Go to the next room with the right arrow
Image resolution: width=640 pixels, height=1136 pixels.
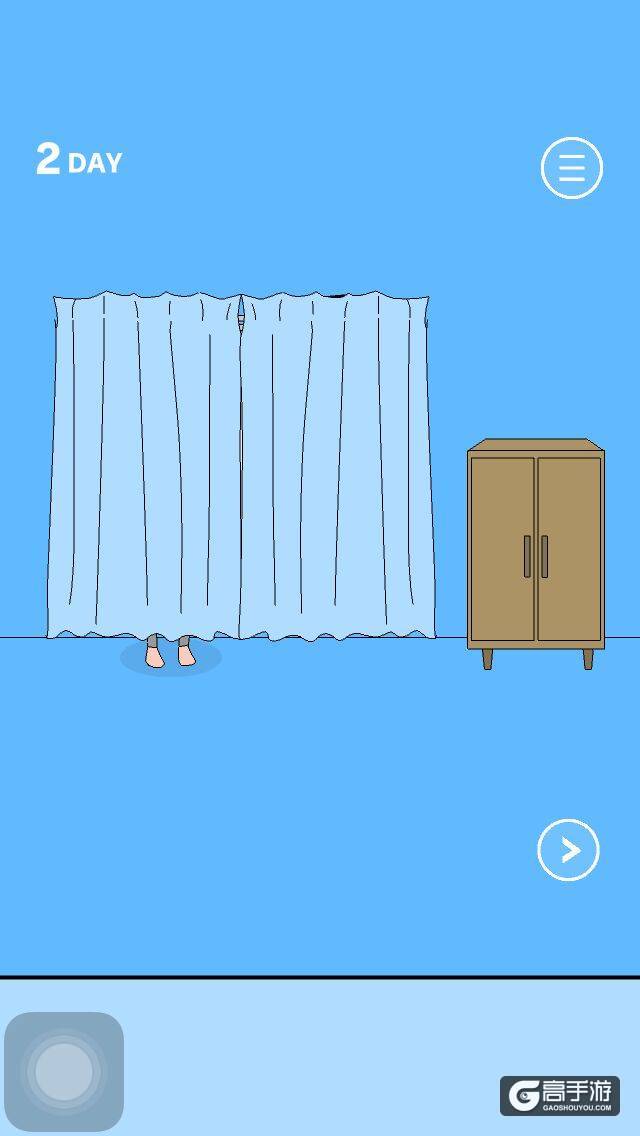pyautogui.click(x=568, y=850)
